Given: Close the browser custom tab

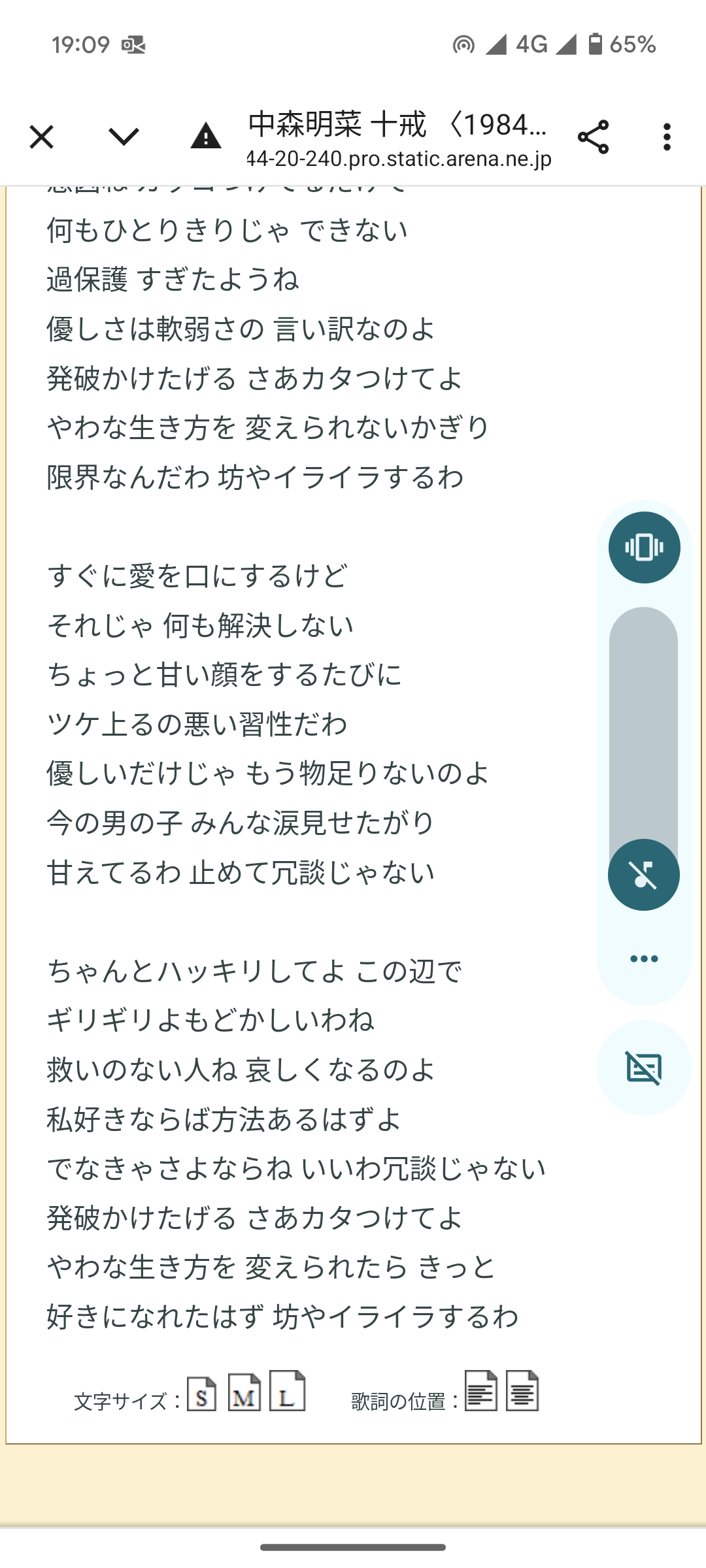Looking at the screenshot, I should tap(41, 137).
